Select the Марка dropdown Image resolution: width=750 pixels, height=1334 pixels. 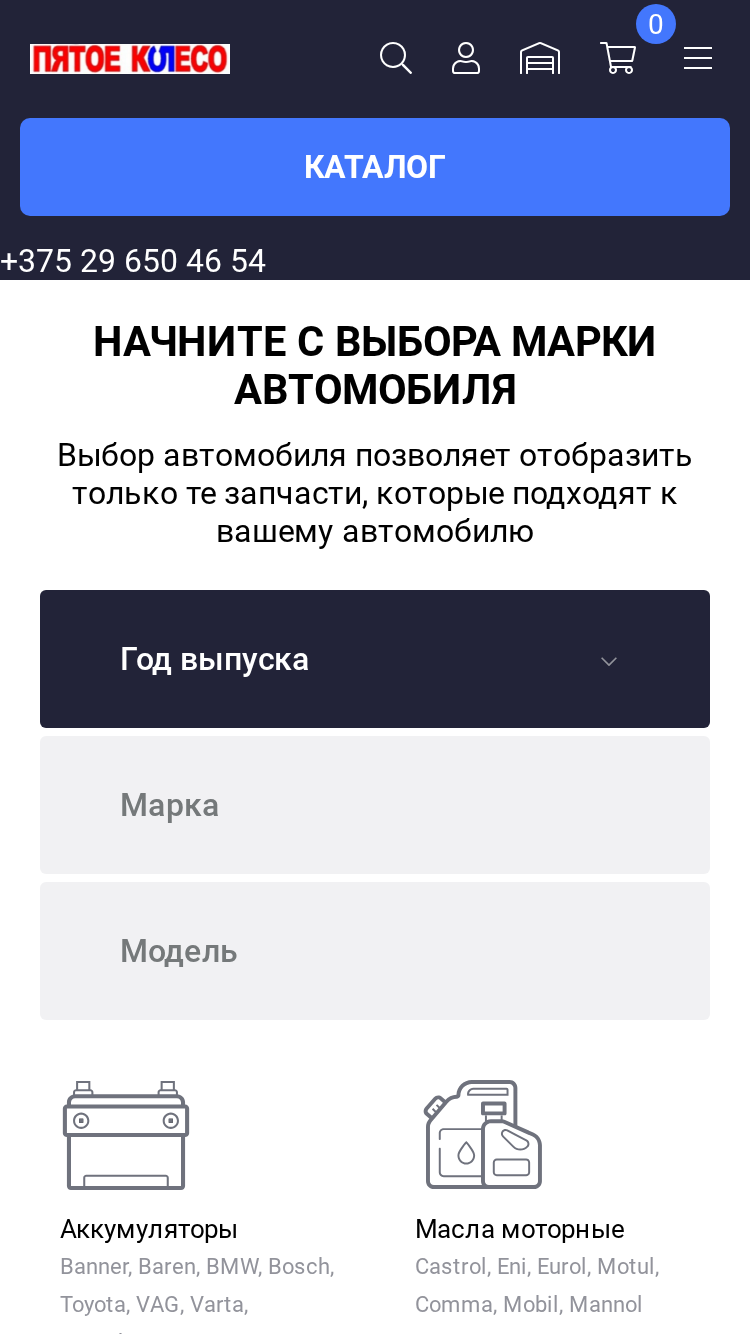375,805
